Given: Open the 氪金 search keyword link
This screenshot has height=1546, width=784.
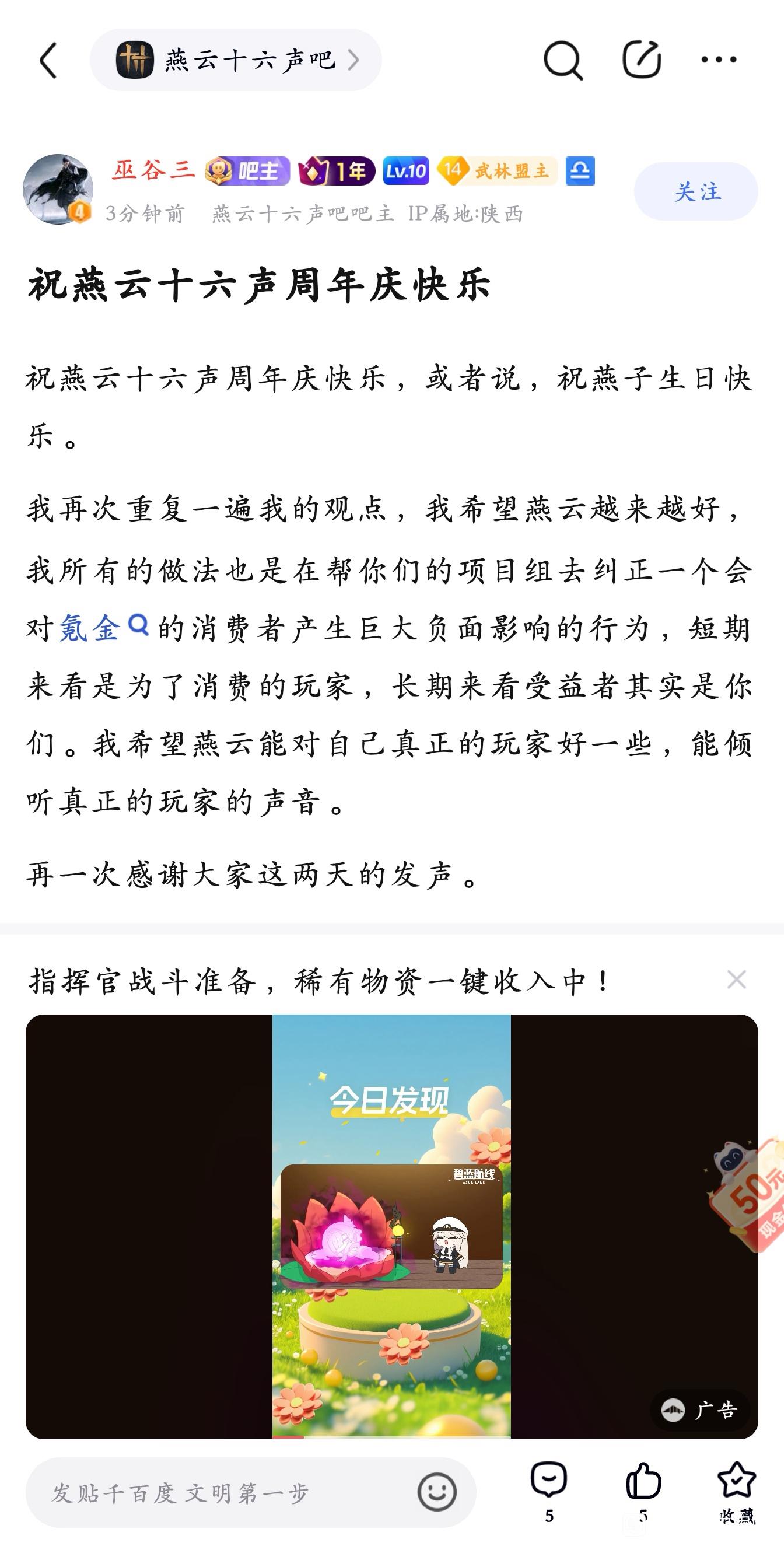Looking at the screenshot, I should pos(102,628).
